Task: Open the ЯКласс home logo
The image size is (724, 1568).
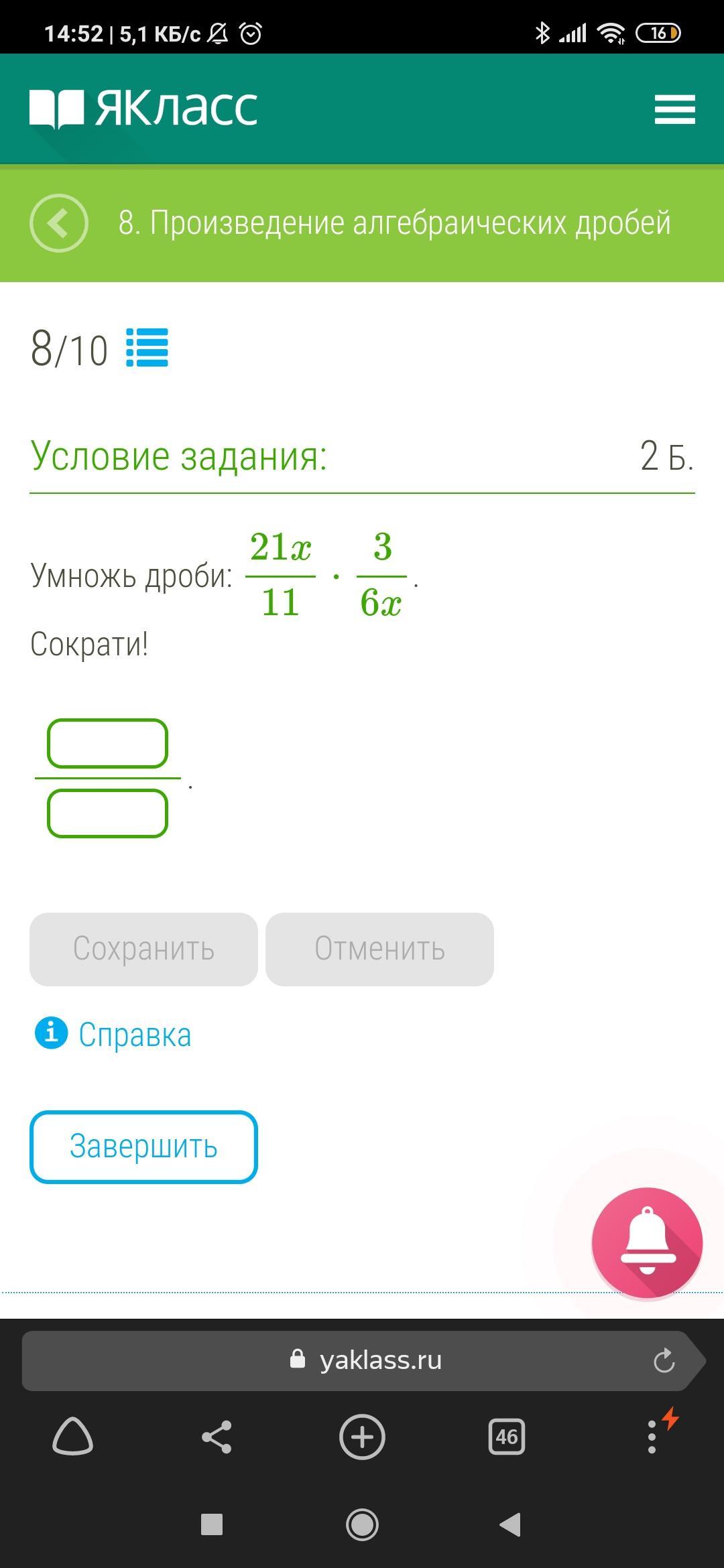Action: [143, 109]
